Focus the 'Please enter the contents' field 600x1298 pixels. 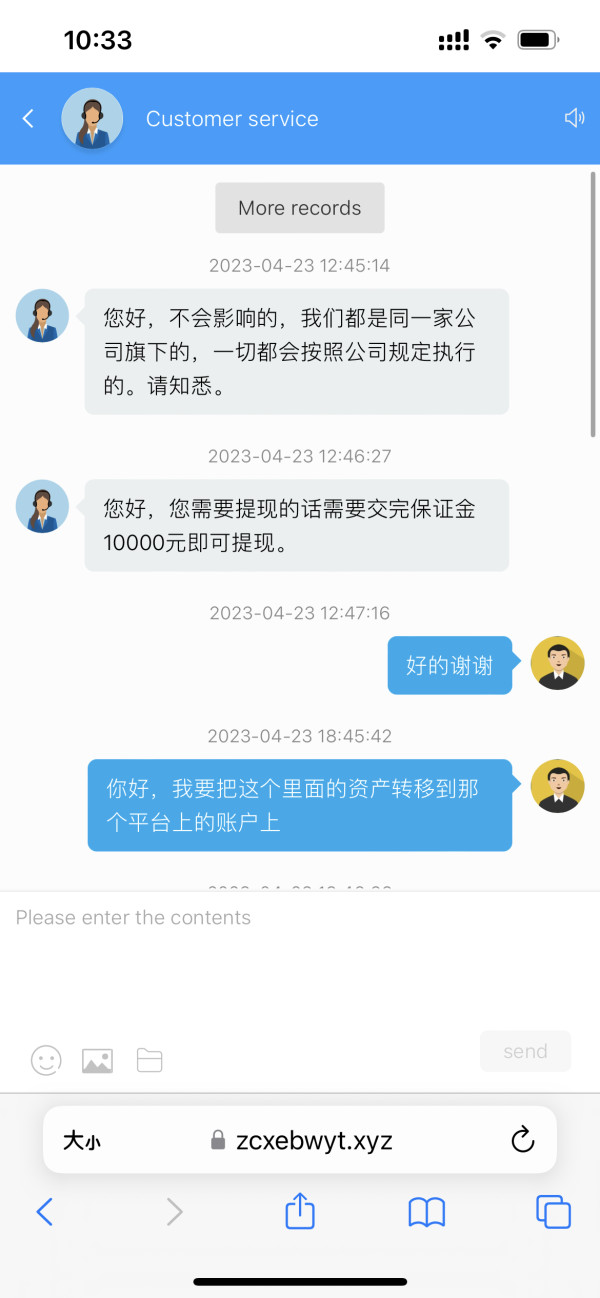coord(300,955)
